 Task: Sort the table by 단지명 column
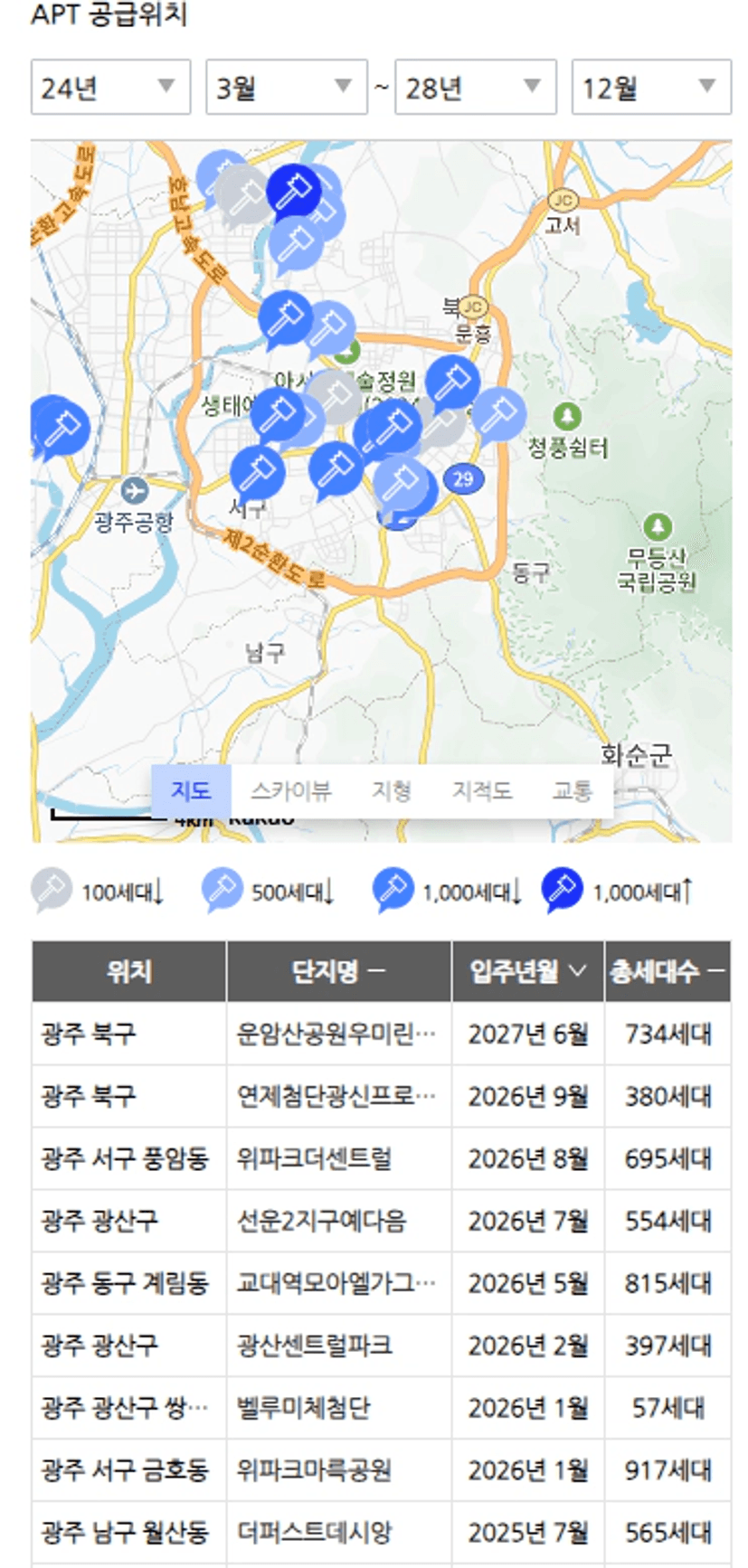click(x=338, y=971)
